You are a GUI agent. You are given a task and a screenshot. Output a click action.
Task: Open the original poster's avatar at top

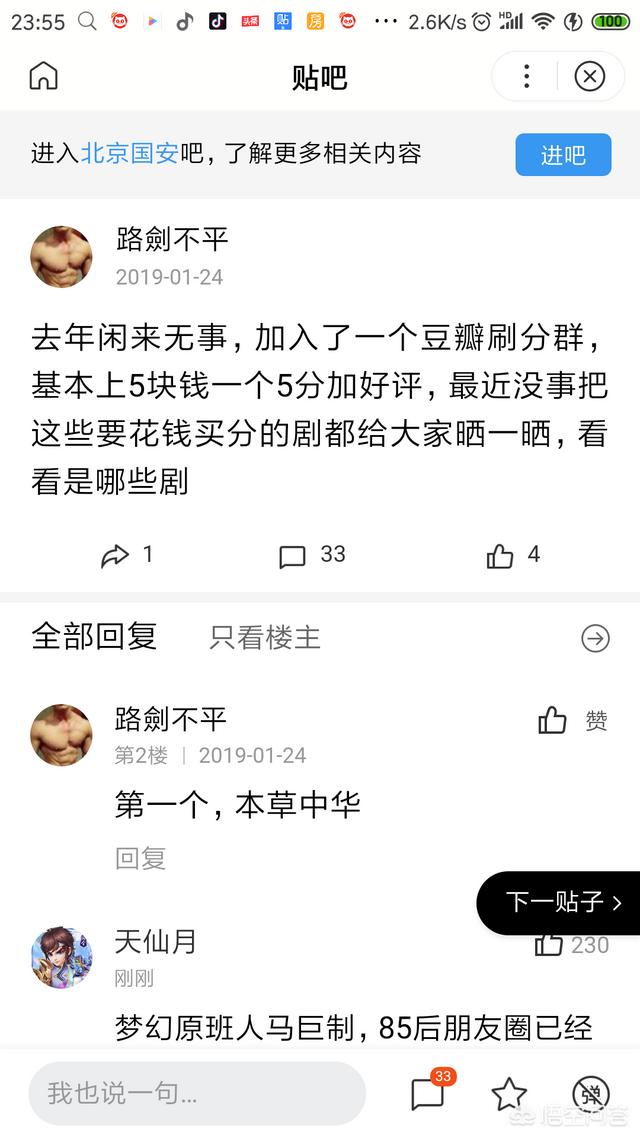coord(61,256)
